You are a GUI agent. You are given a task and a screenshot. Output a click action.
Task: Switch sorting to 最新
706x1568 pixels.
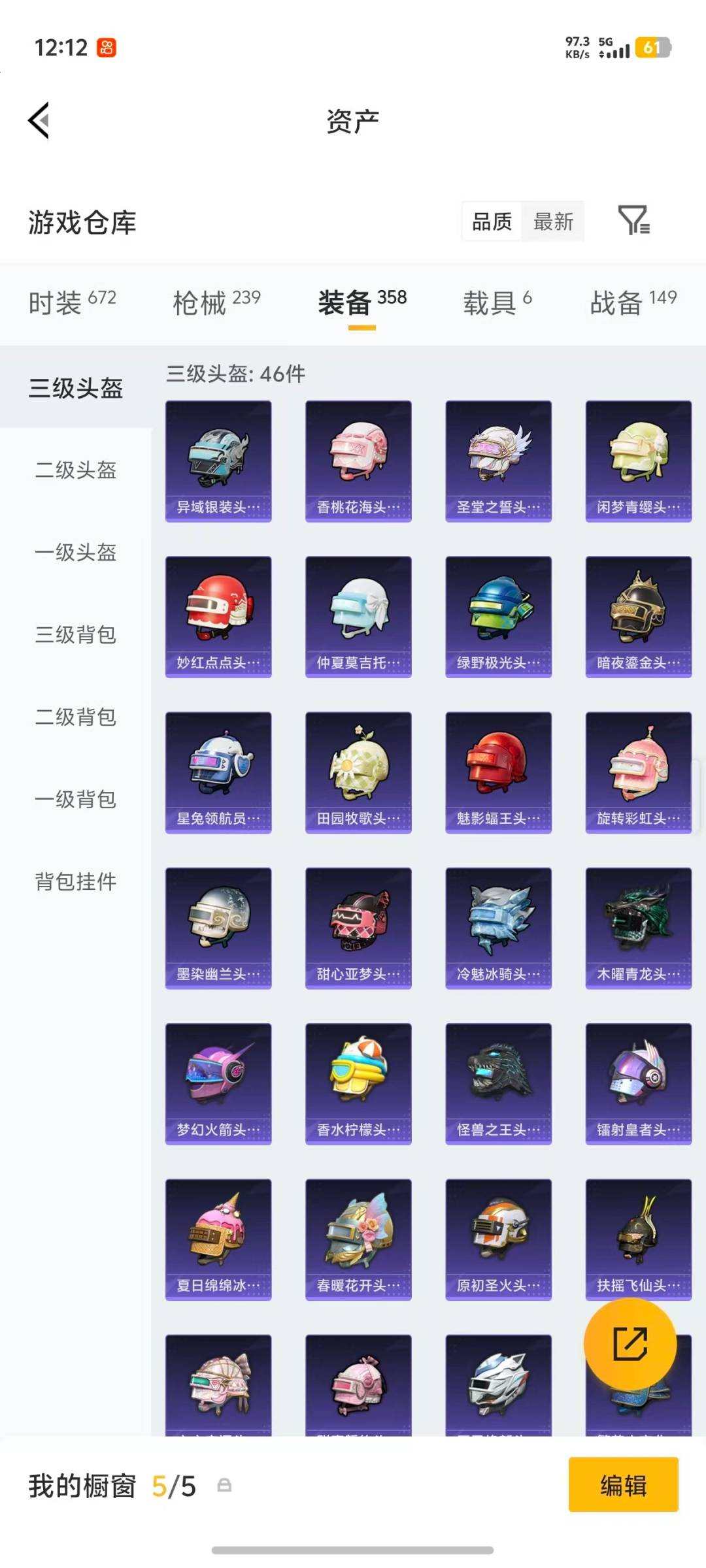coord(553,221)
